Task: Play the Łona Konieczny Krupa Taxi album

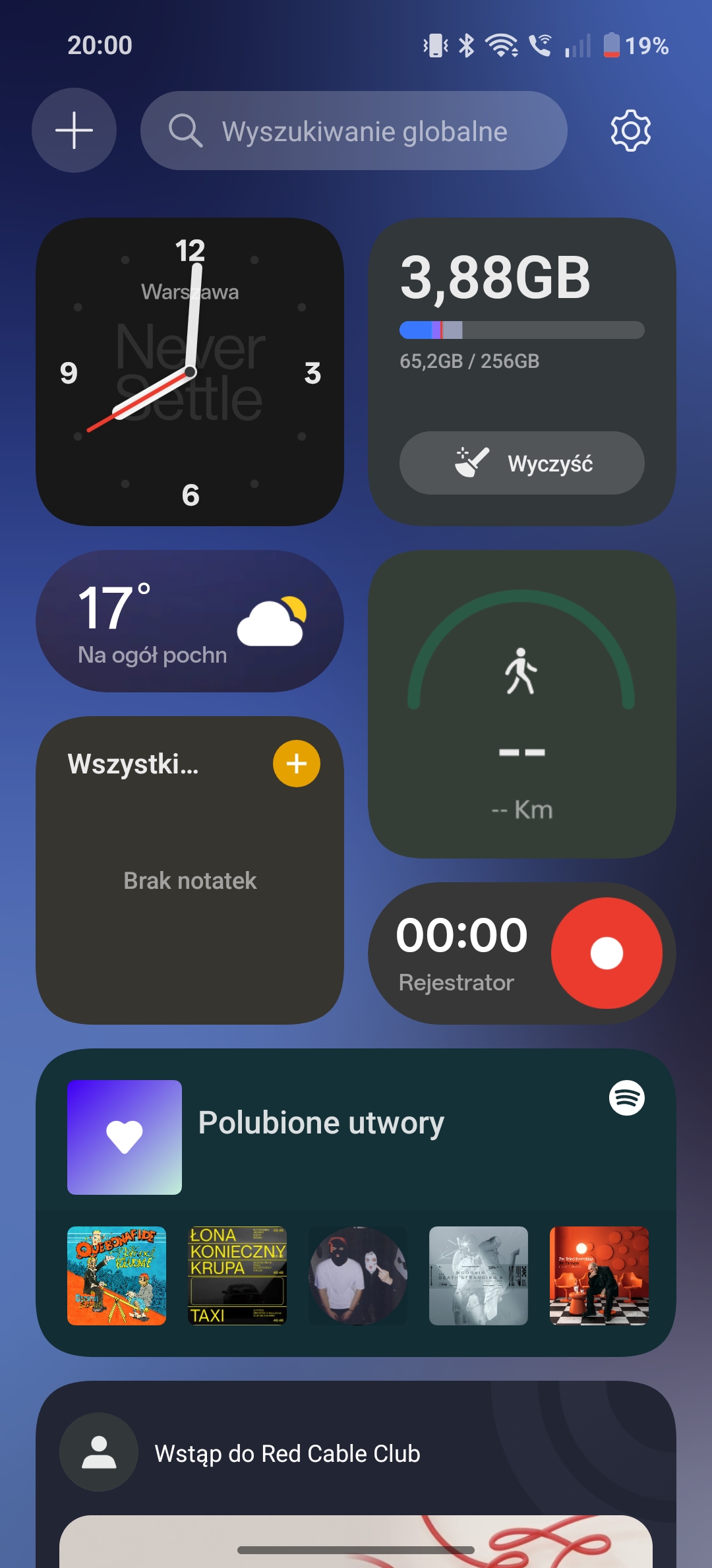Action: 237,1276
